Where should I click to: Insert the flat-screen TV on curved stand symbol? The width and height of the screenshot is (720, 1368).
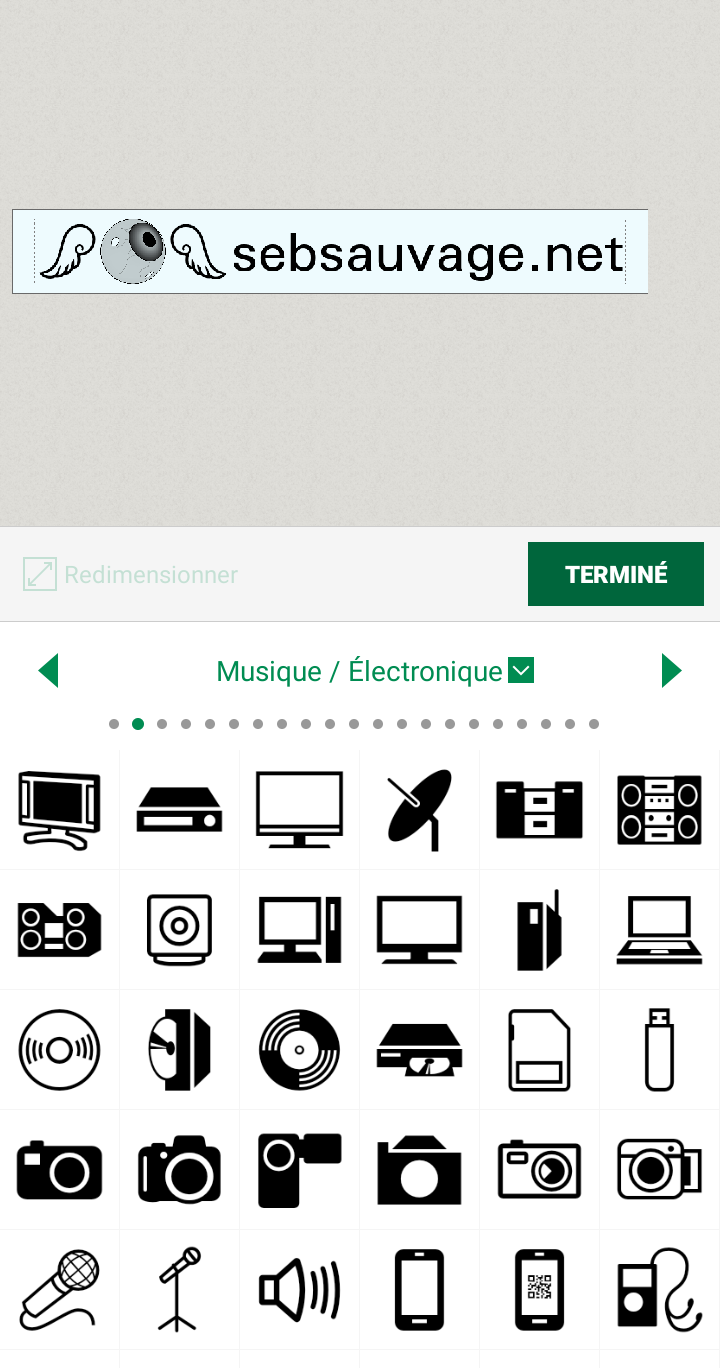[60, 809]
